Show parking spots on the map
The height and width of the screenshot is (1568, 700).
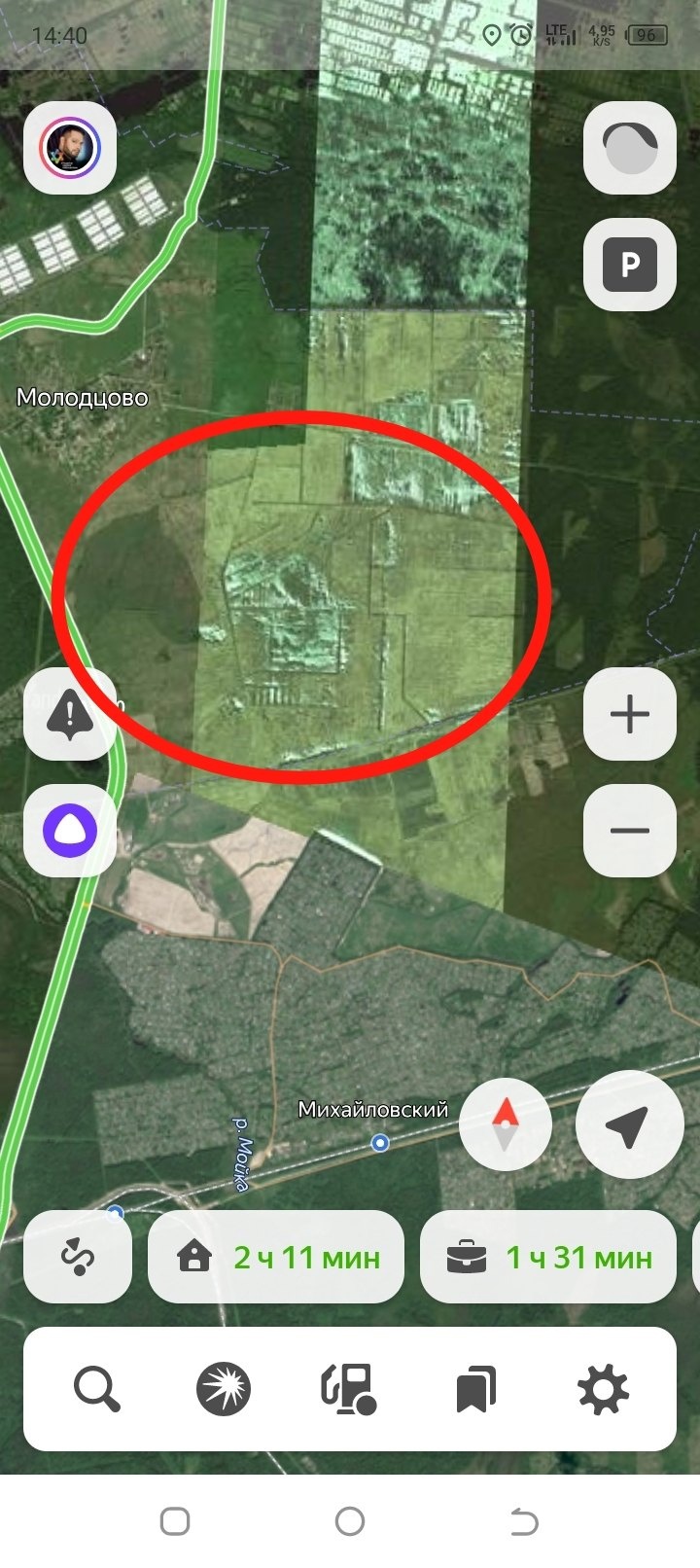pos(630,265)
